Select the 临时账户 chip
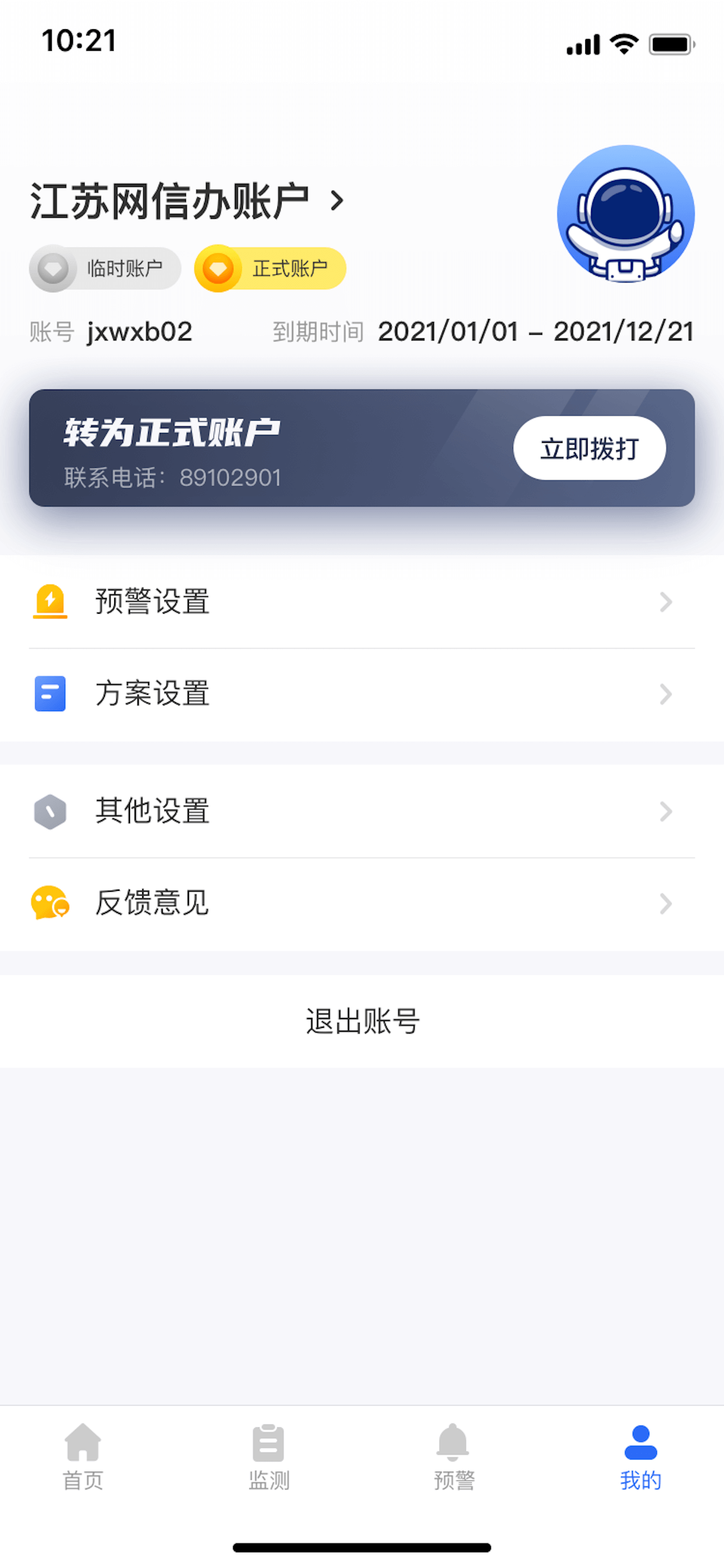 (106, 268)
